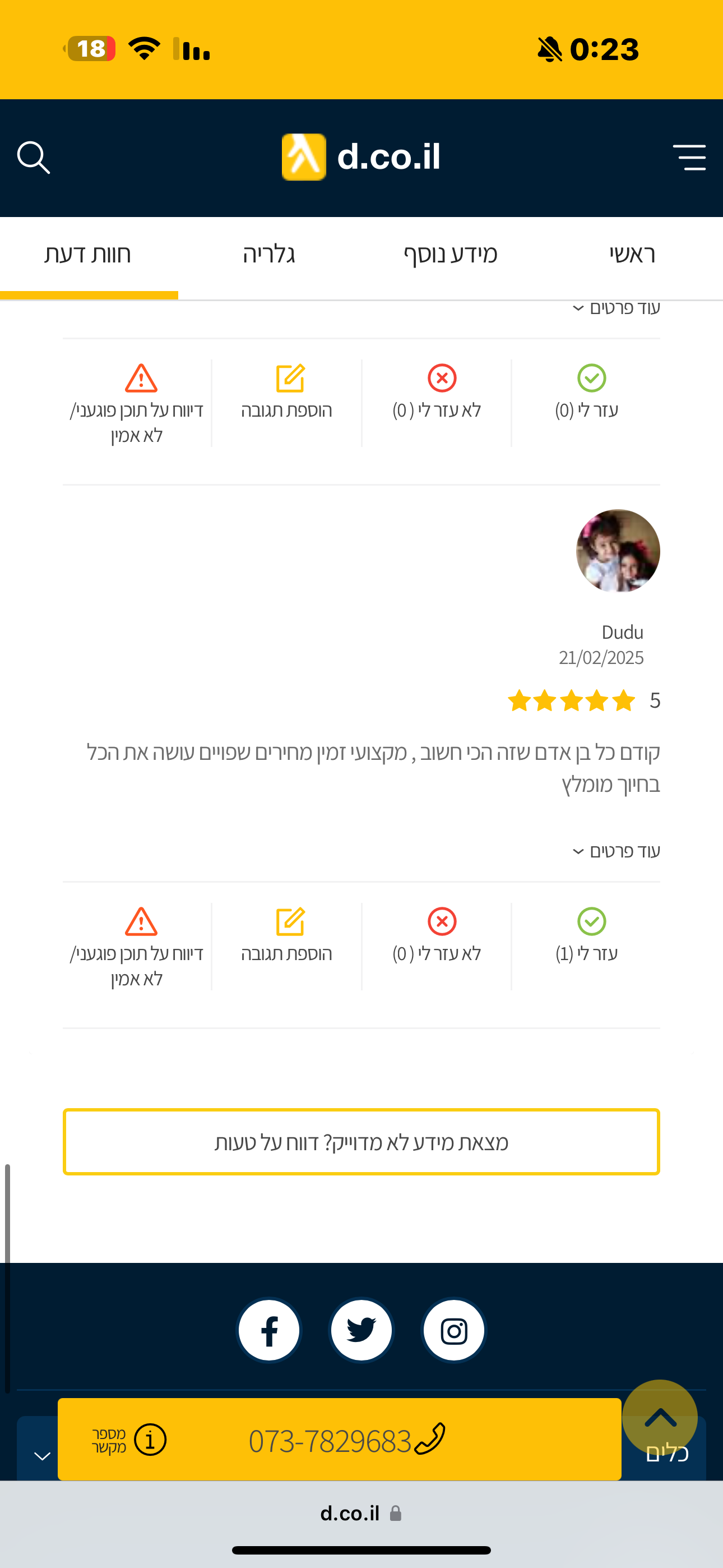This screenshot has width=723, height=1568.
Task: Select the חוות דעת tab
Action: [87, 255]
